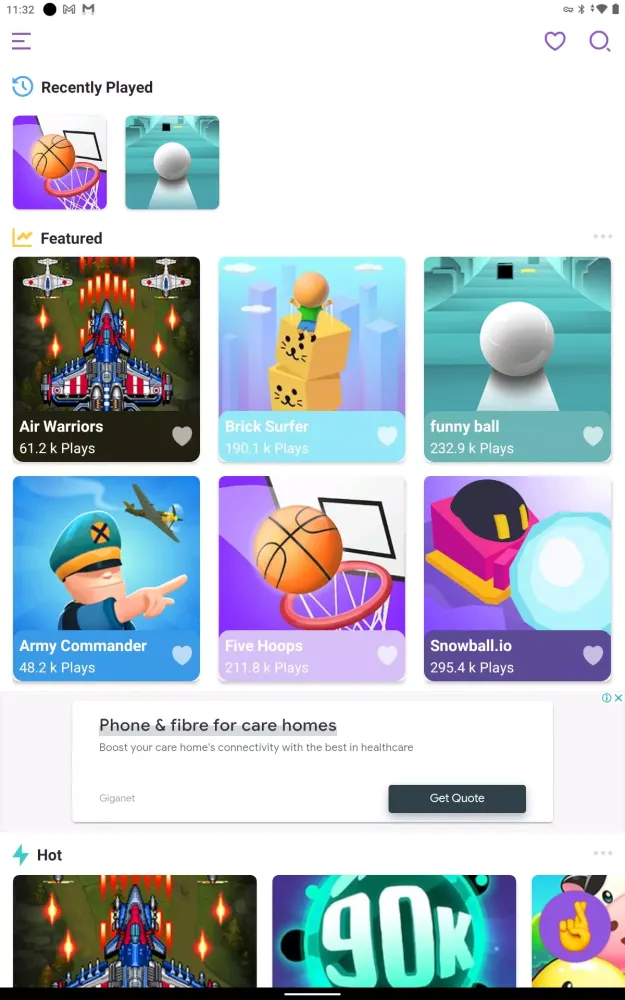
Task: Open the Snowball.io game card
Action: pyautogui.click(x=517, y=560)
